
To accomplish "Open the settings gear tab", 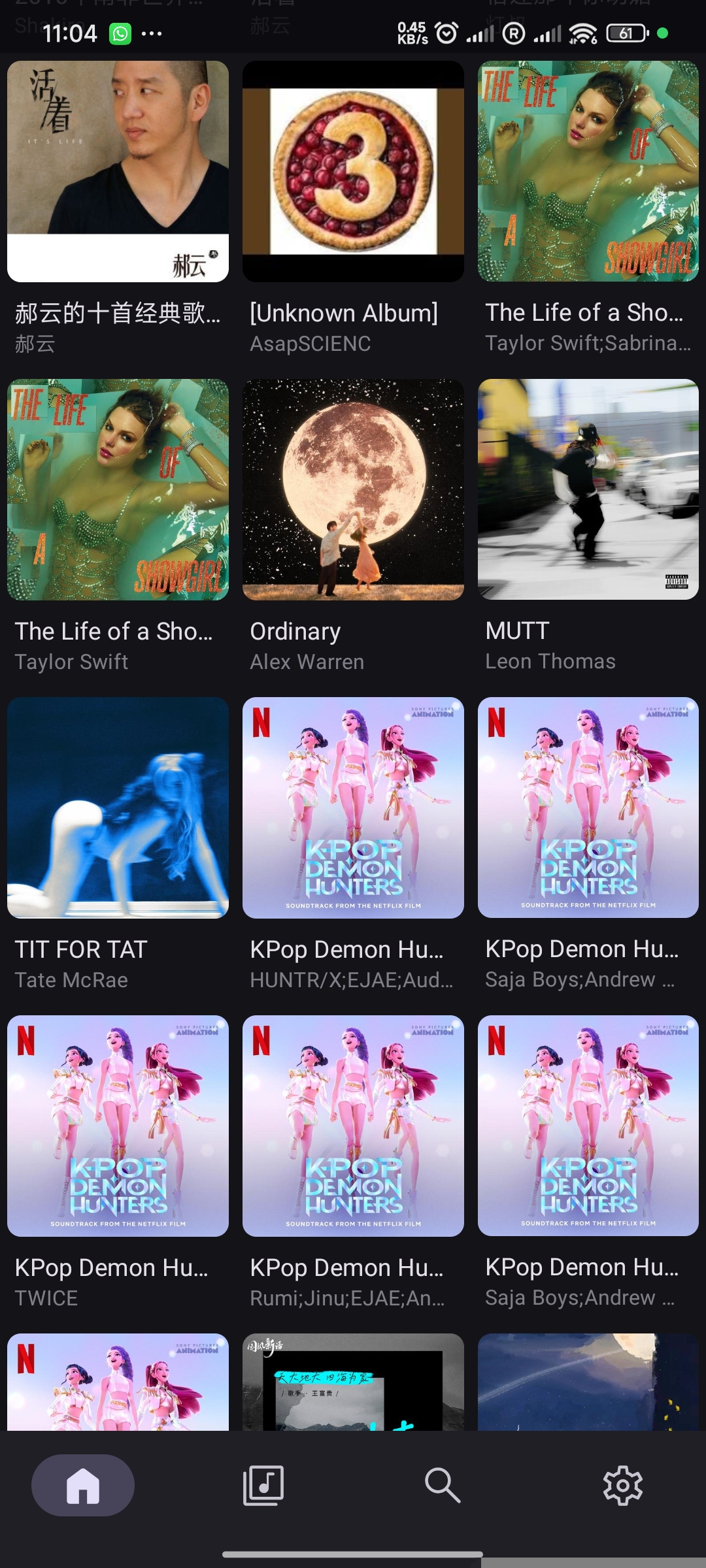I will pyautogui.click(x=622, y=1484).
